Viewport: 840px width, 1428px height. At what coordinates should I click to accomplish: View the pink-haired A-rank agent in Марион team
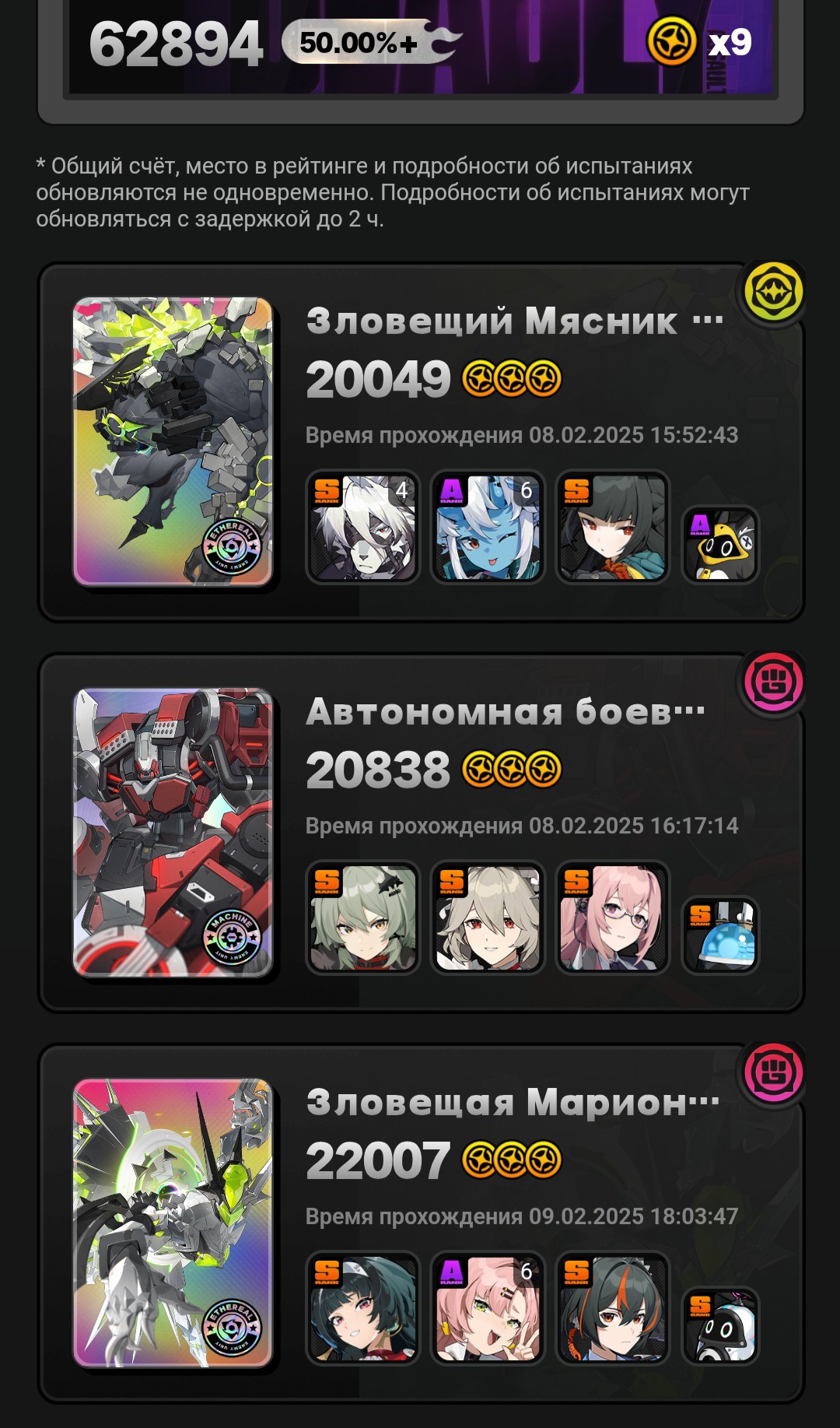[x=488, y=1308]
